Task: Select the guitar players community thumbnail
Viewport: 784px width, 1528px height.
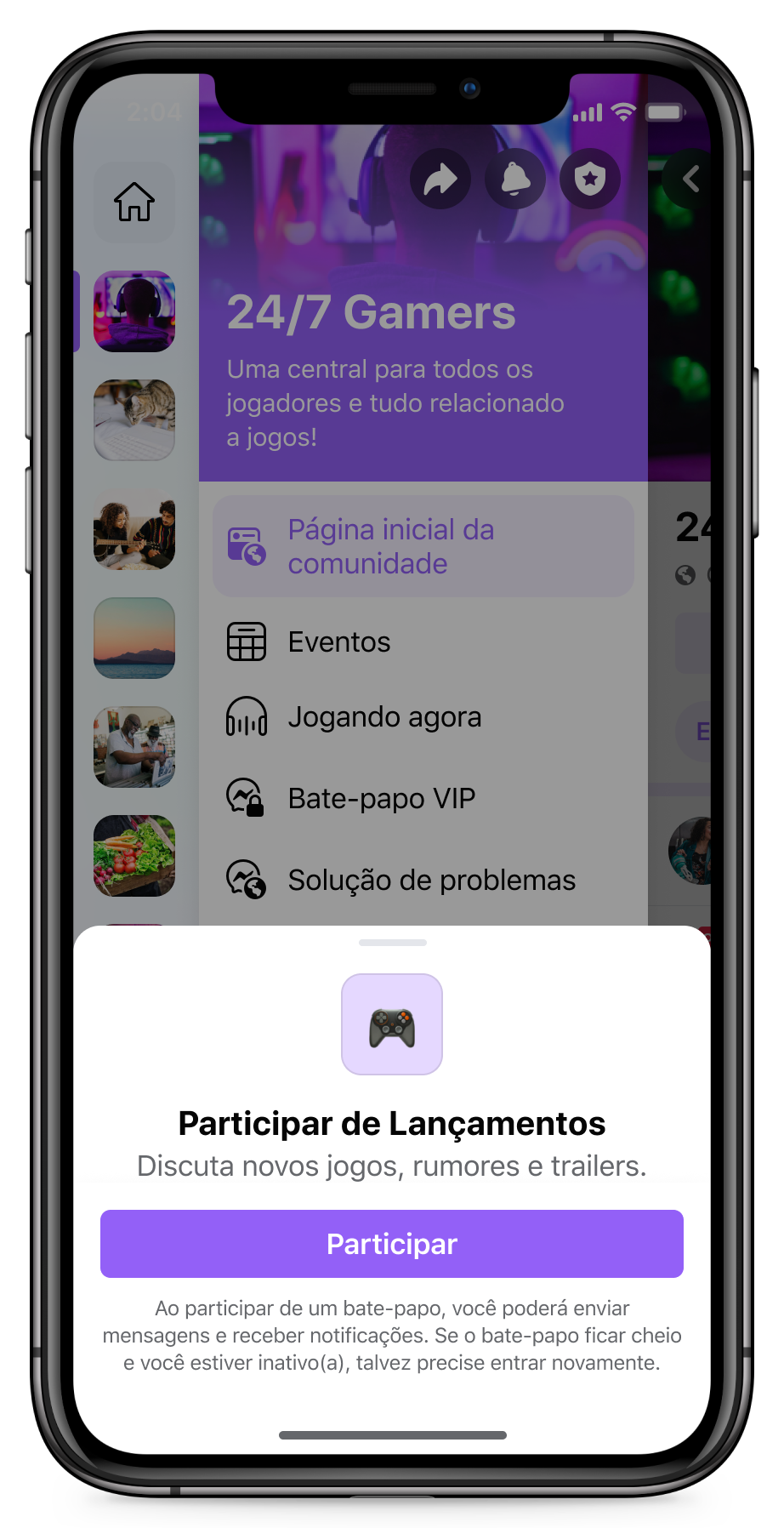Action: click(x=134, y=529)
